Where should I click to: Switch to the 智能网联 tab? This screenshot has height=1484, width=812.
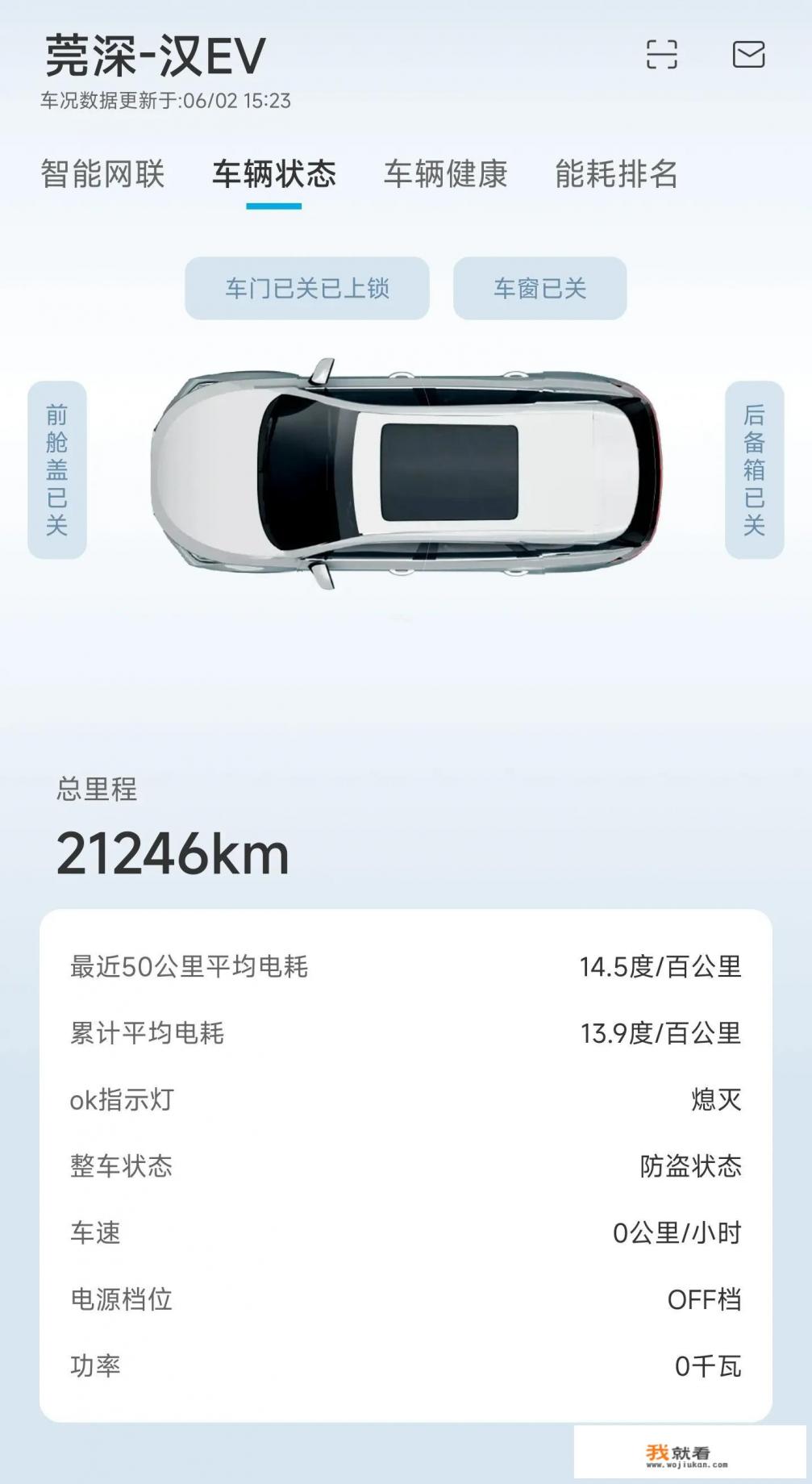pyautogui.click(x=102, y=174)
